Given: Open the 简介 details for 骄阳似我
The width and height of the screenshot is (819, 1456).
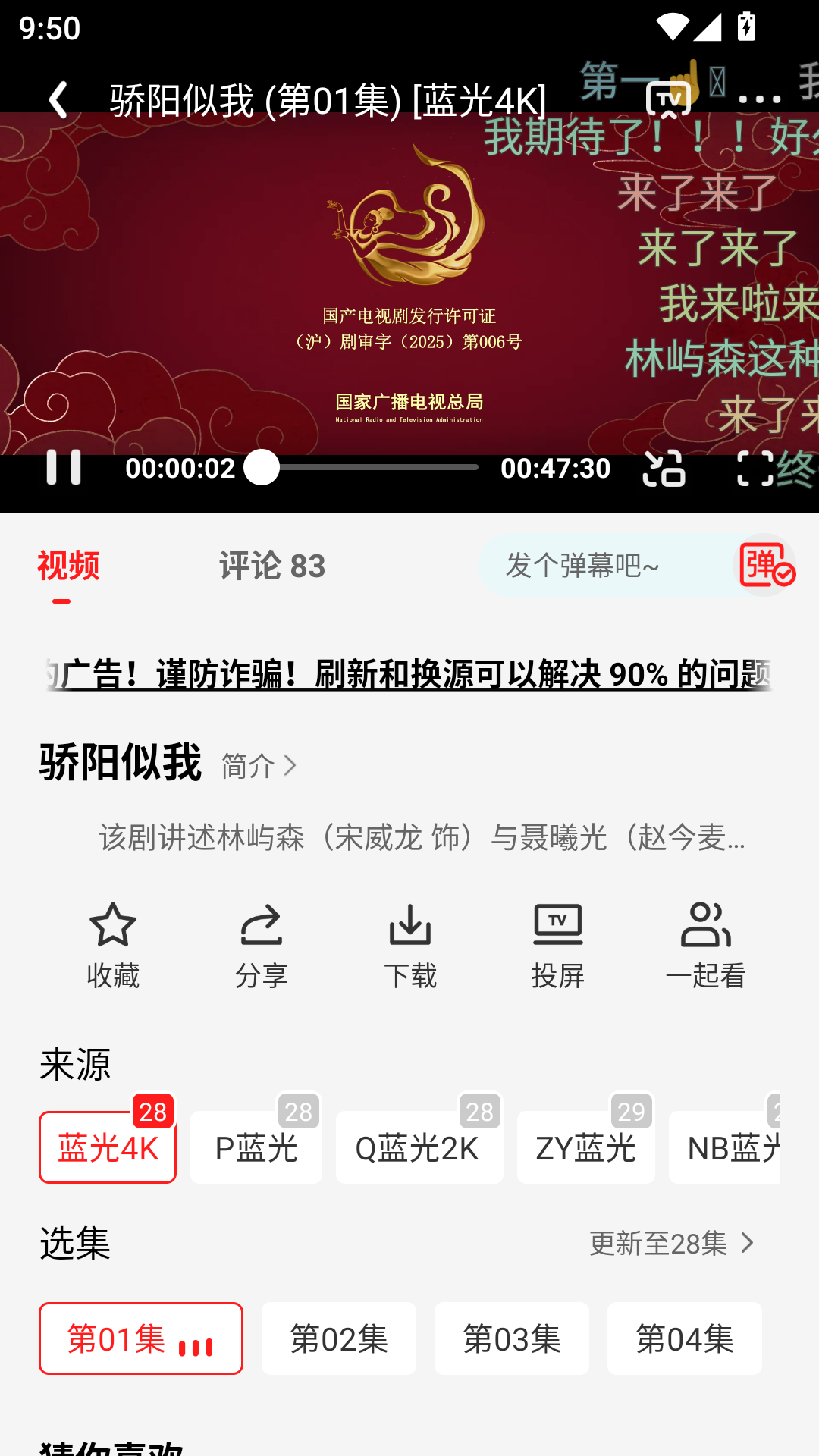Looking at the screenshot, I should pos(259,766).
